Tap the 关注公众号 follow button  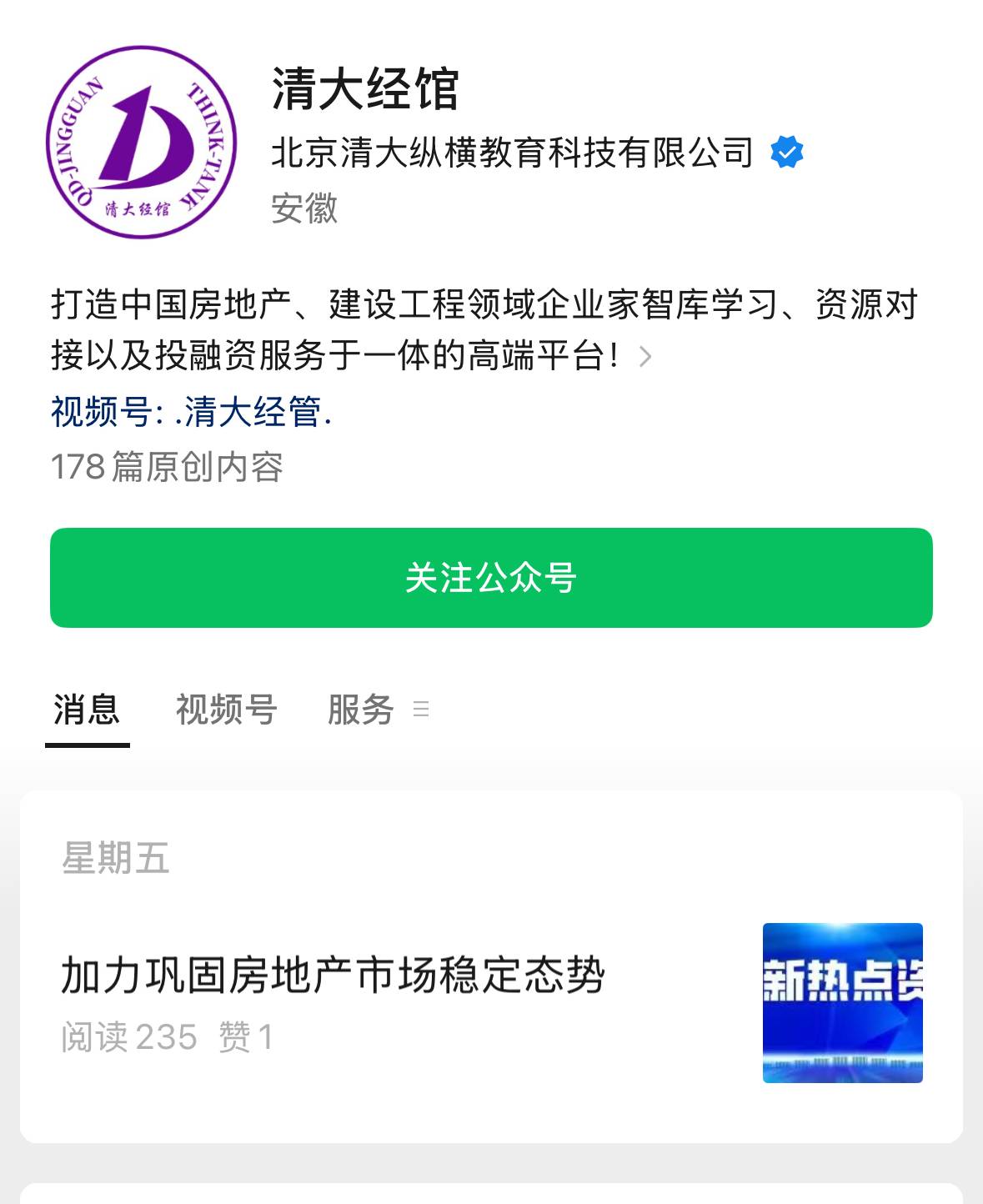[491, 578]
